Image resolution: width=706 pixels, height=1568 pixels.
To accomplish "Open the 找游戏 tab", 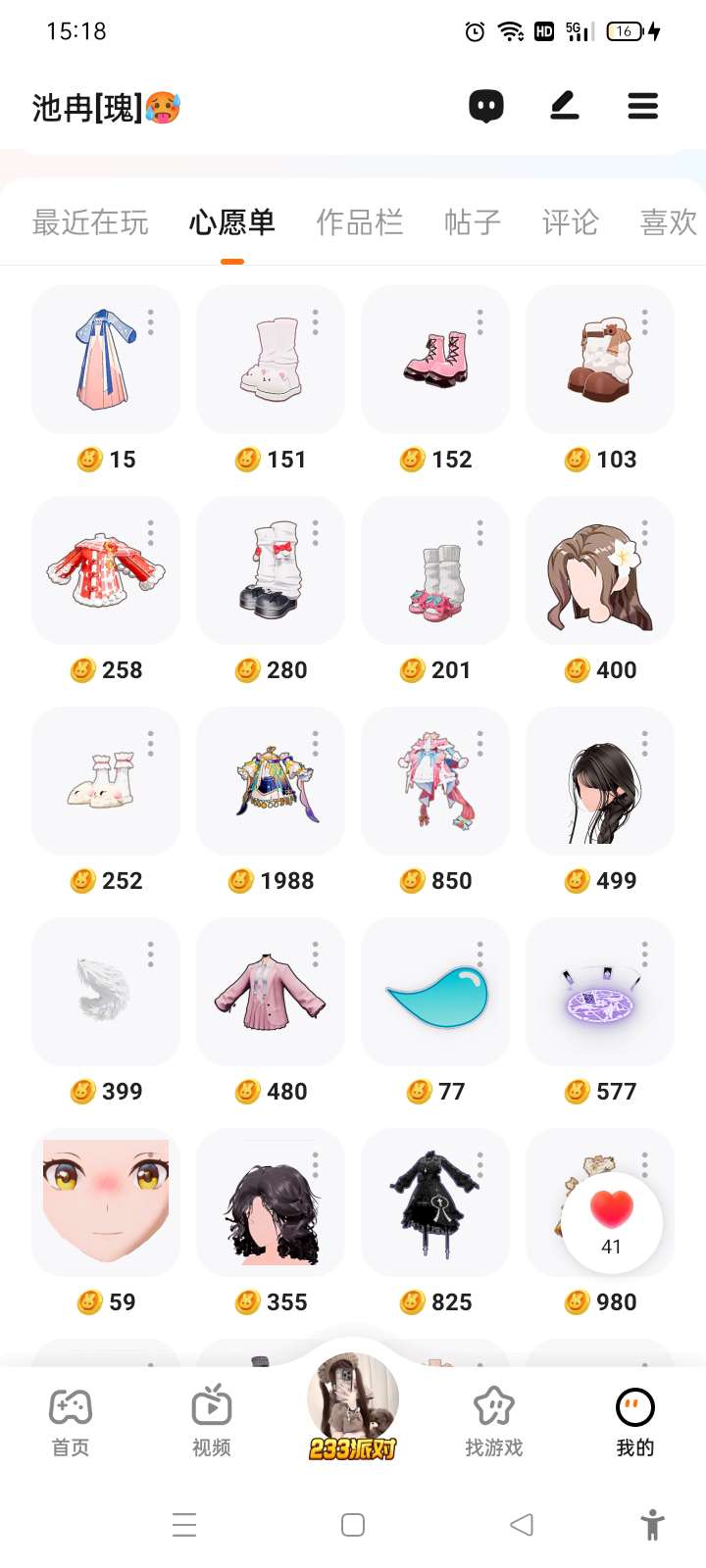I will click(494, 1421).
